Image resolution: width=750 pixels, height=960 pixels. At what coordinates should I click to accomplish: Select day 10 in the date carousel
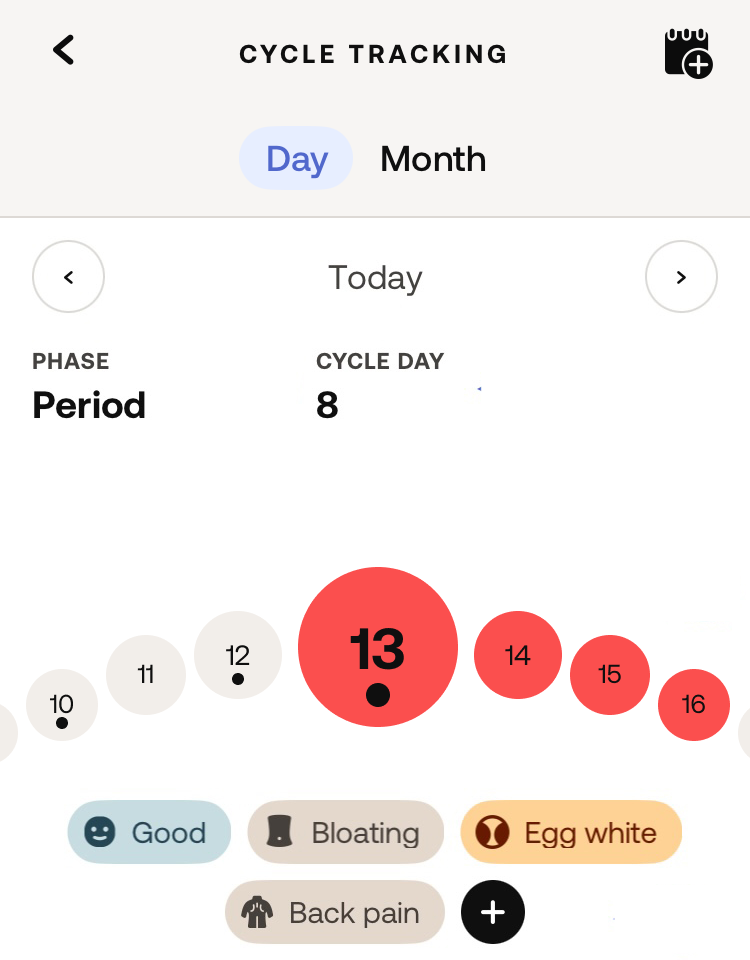[62, 704]
